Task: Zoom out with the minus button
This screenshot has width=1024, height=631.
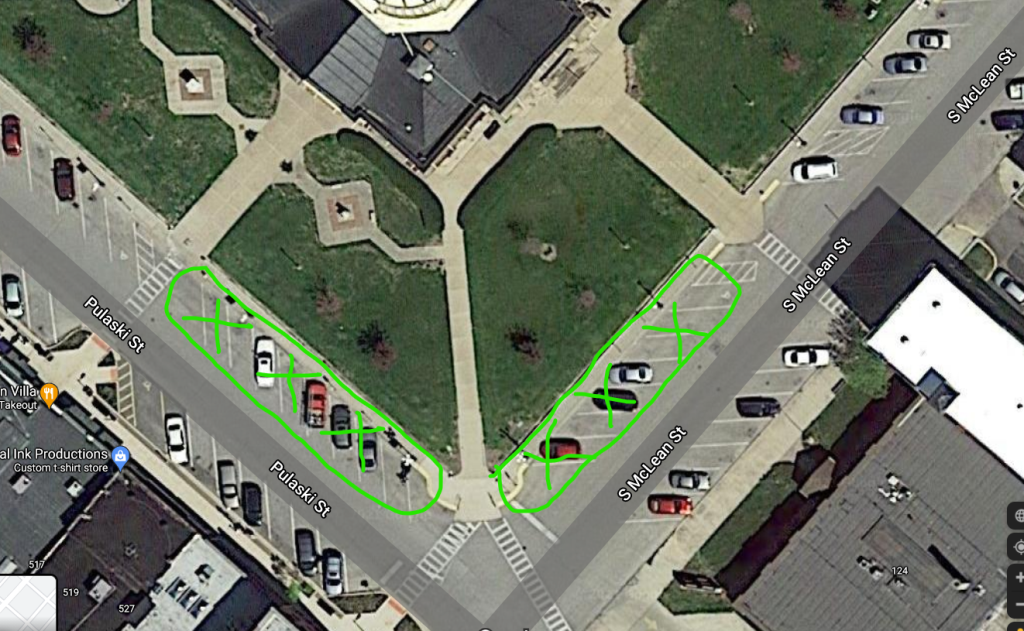Action: [x=1017, y=606]
